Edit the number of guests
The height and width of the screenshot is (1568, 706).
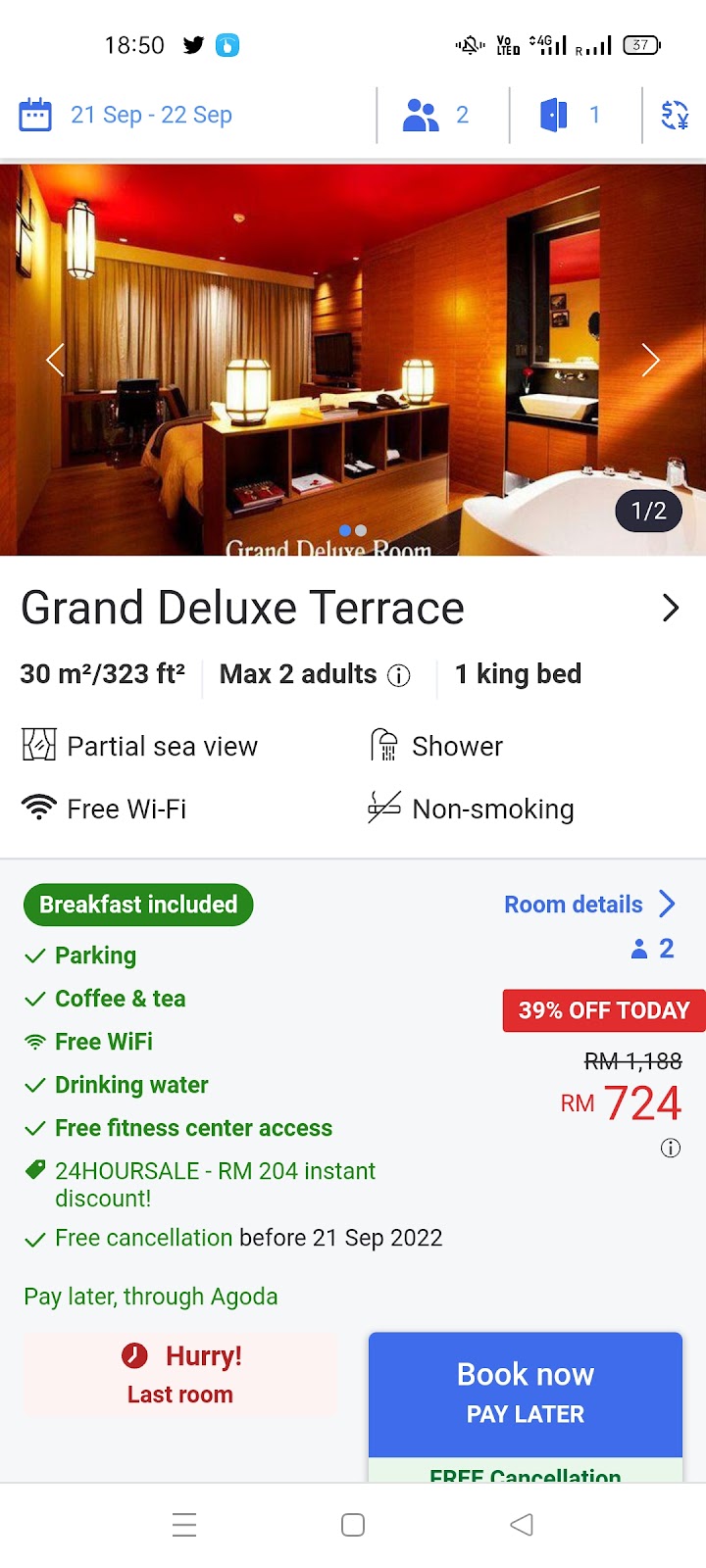point(436,116)
